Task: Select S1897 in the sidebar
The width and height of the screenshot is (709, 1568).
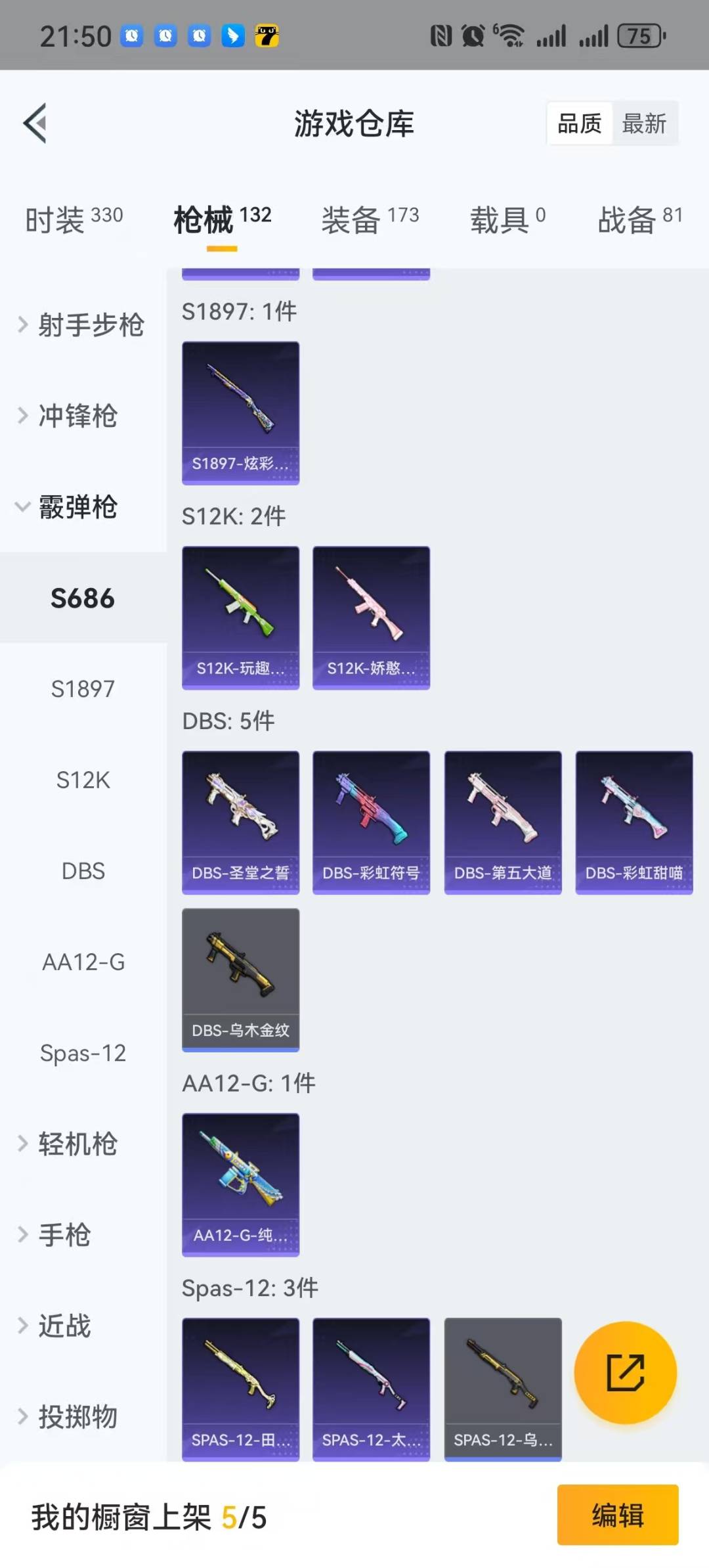Action: (x=83, y=689)
